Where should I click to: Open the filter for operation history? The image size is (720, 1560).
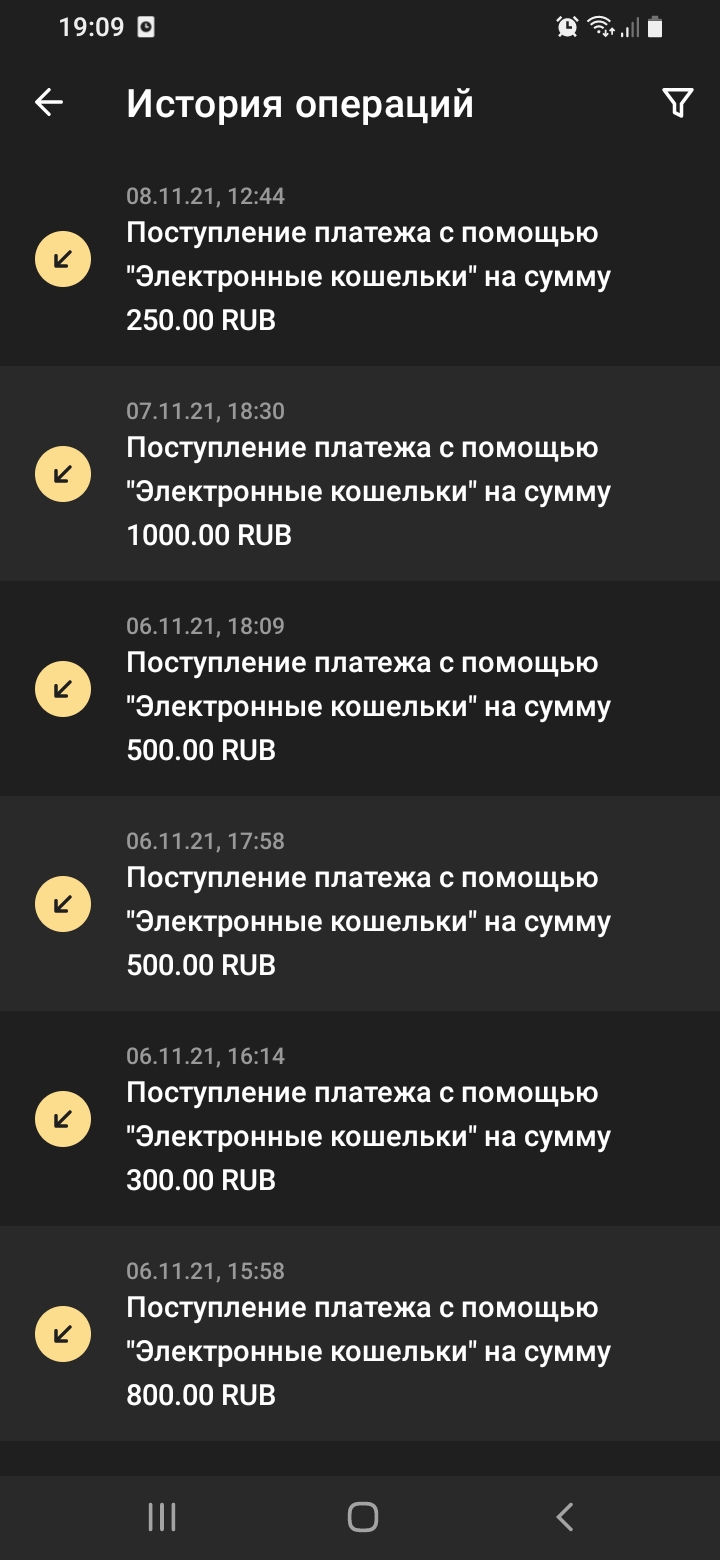click(x=677, y=103)
